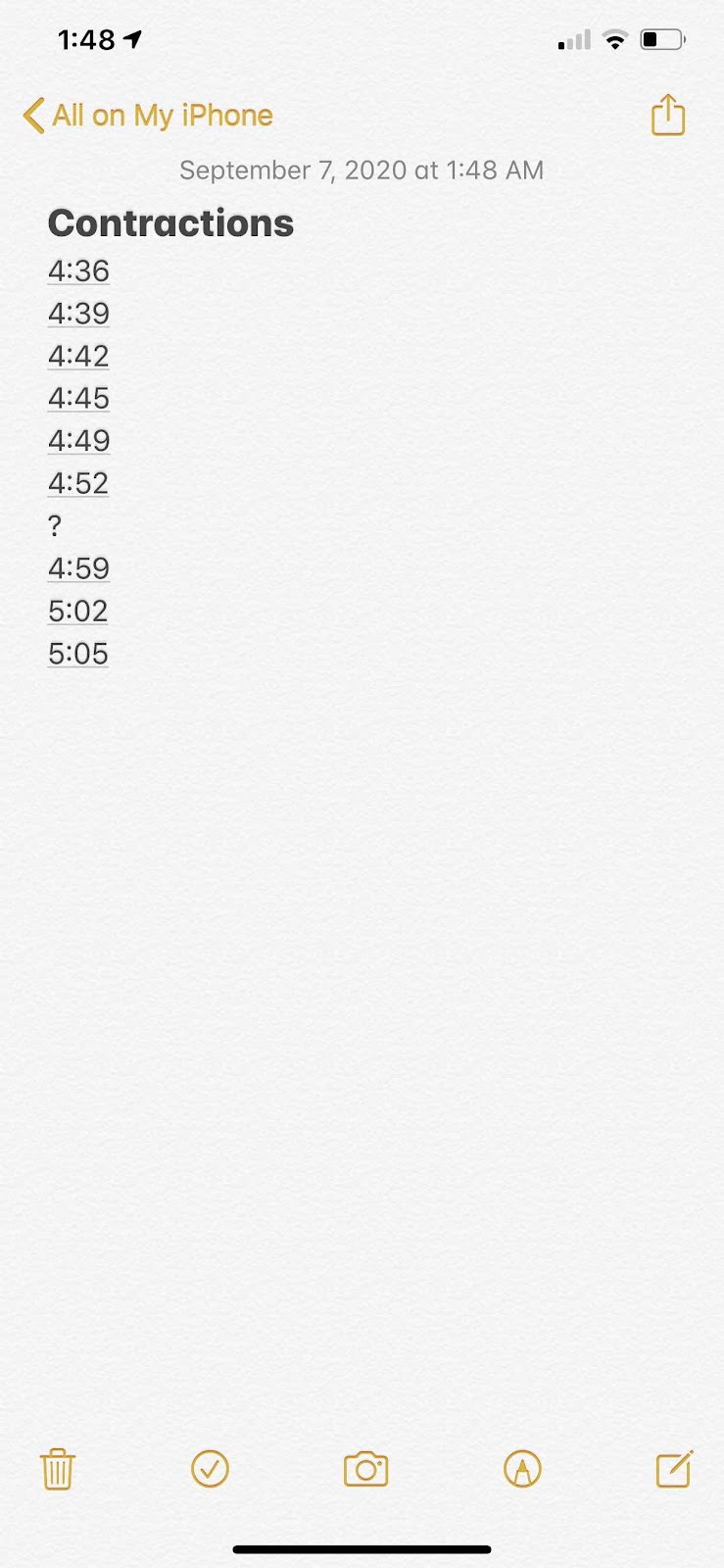Tap the underlined 4:49 time link
This screenshot has width=724, height=1568.
(x=78, y=441)
